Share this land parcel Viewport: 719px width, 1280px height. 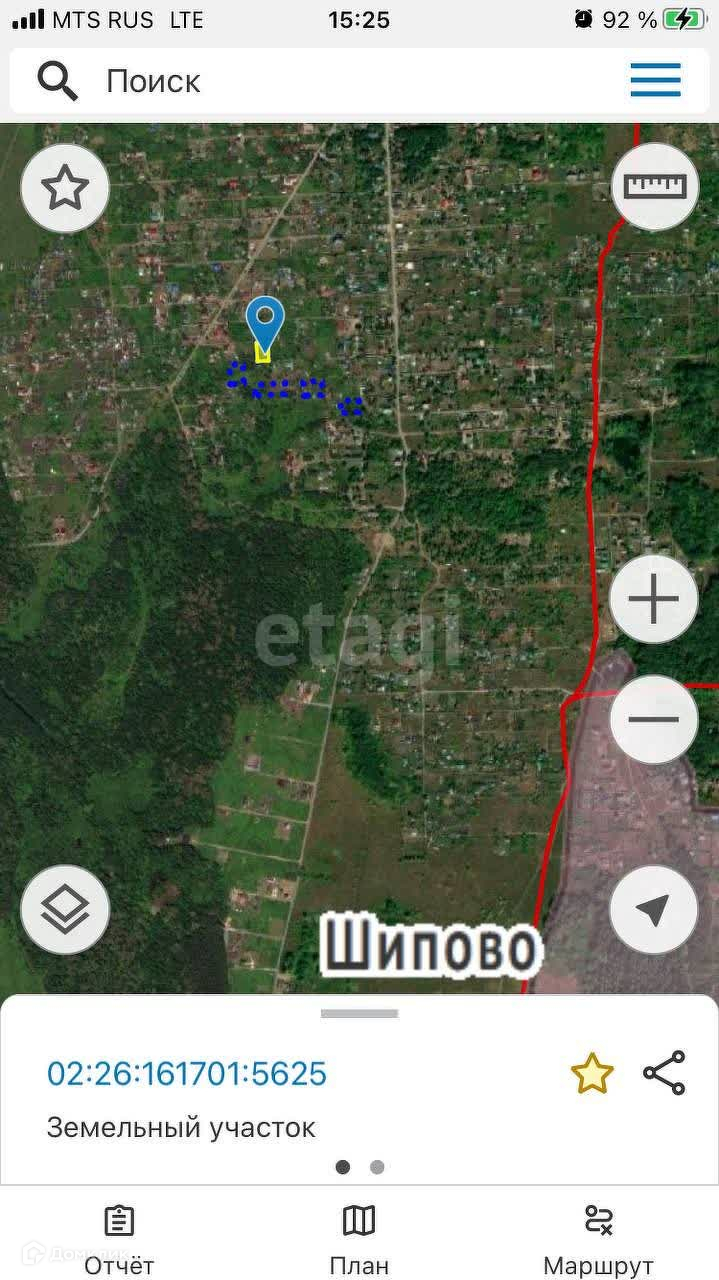[x=664, y=1073]
